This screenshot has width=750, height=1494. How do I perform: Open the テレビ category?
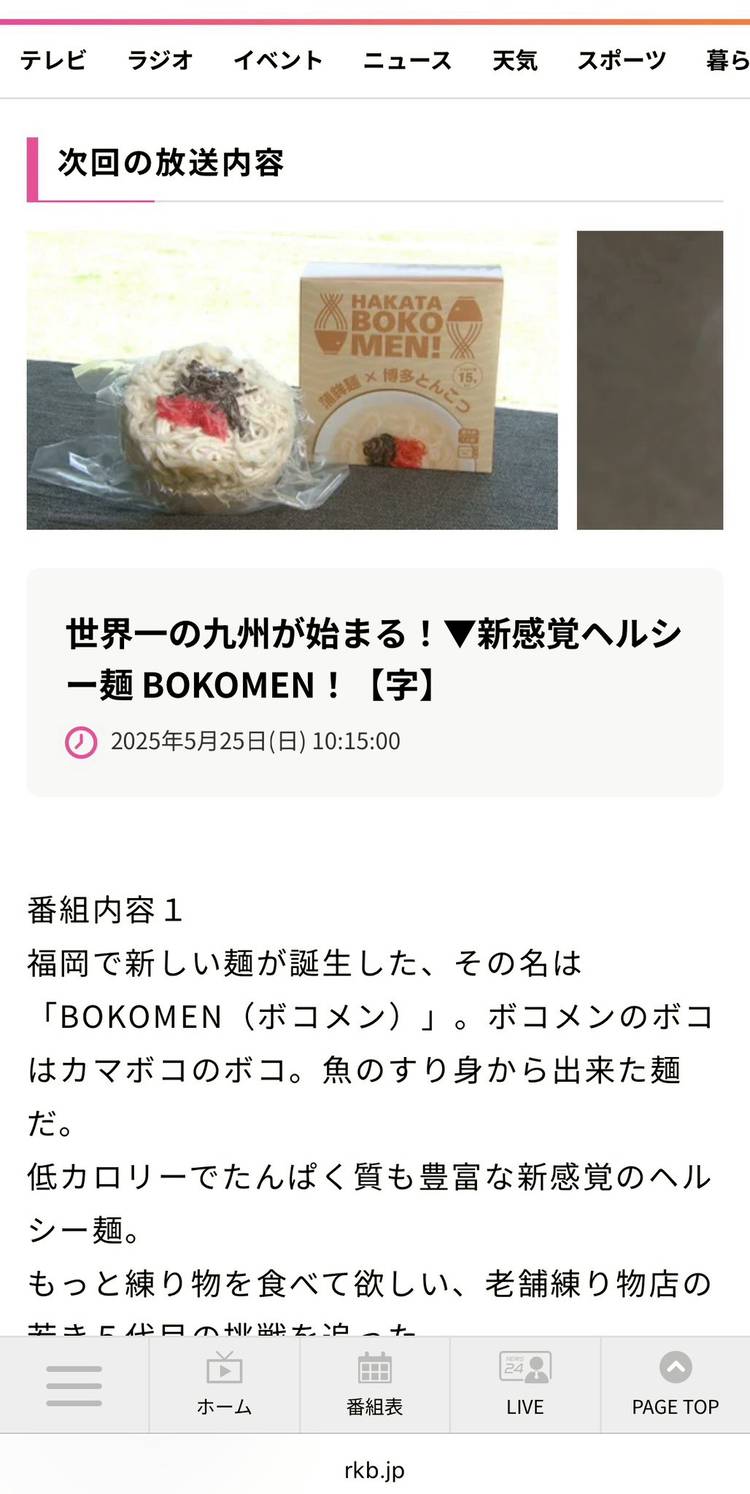[53, 61]
